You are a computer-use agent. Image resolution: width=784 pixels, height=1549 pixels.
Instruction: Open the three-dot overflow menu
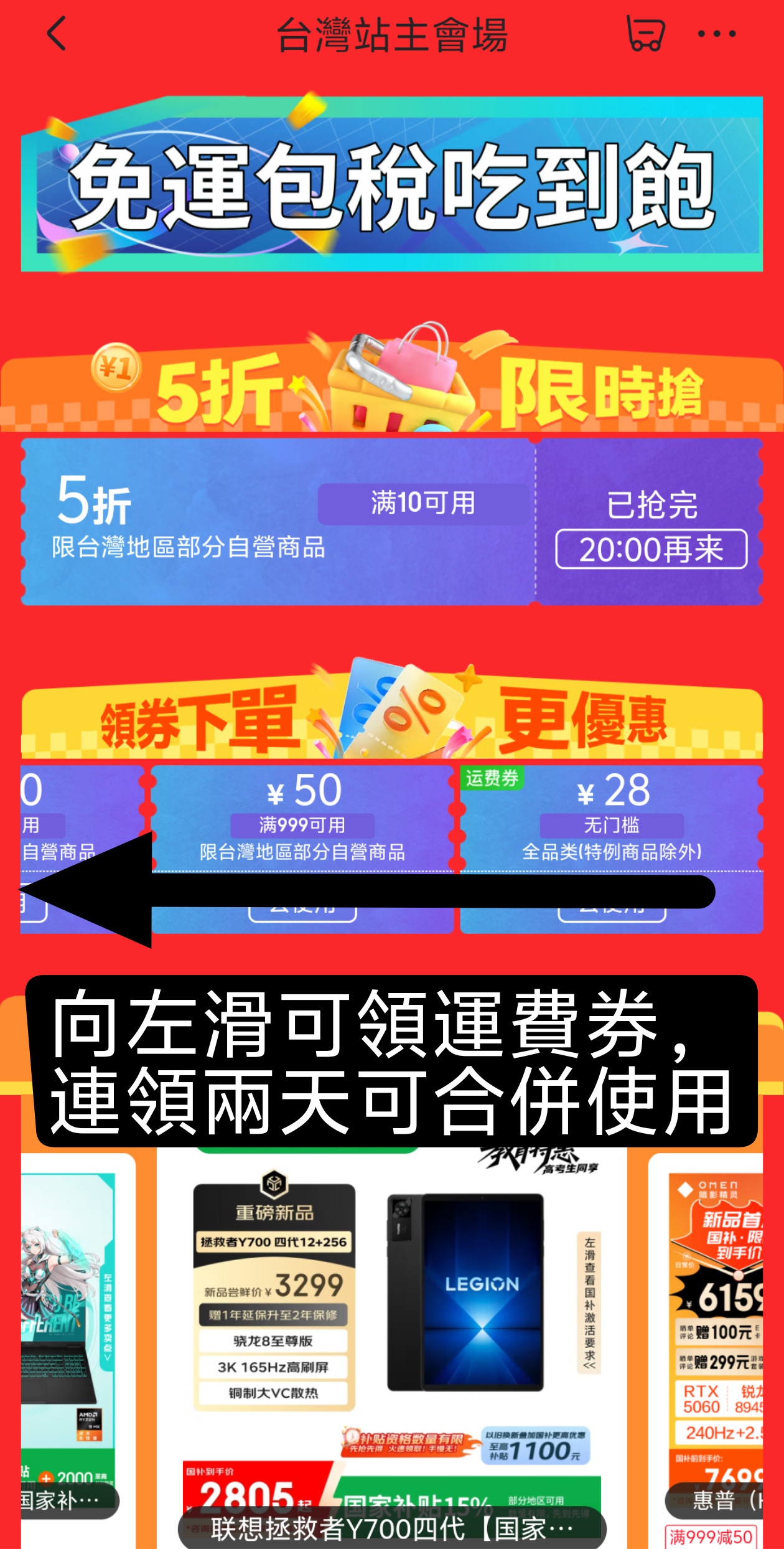pyautogui.click(x=716, y=34)
